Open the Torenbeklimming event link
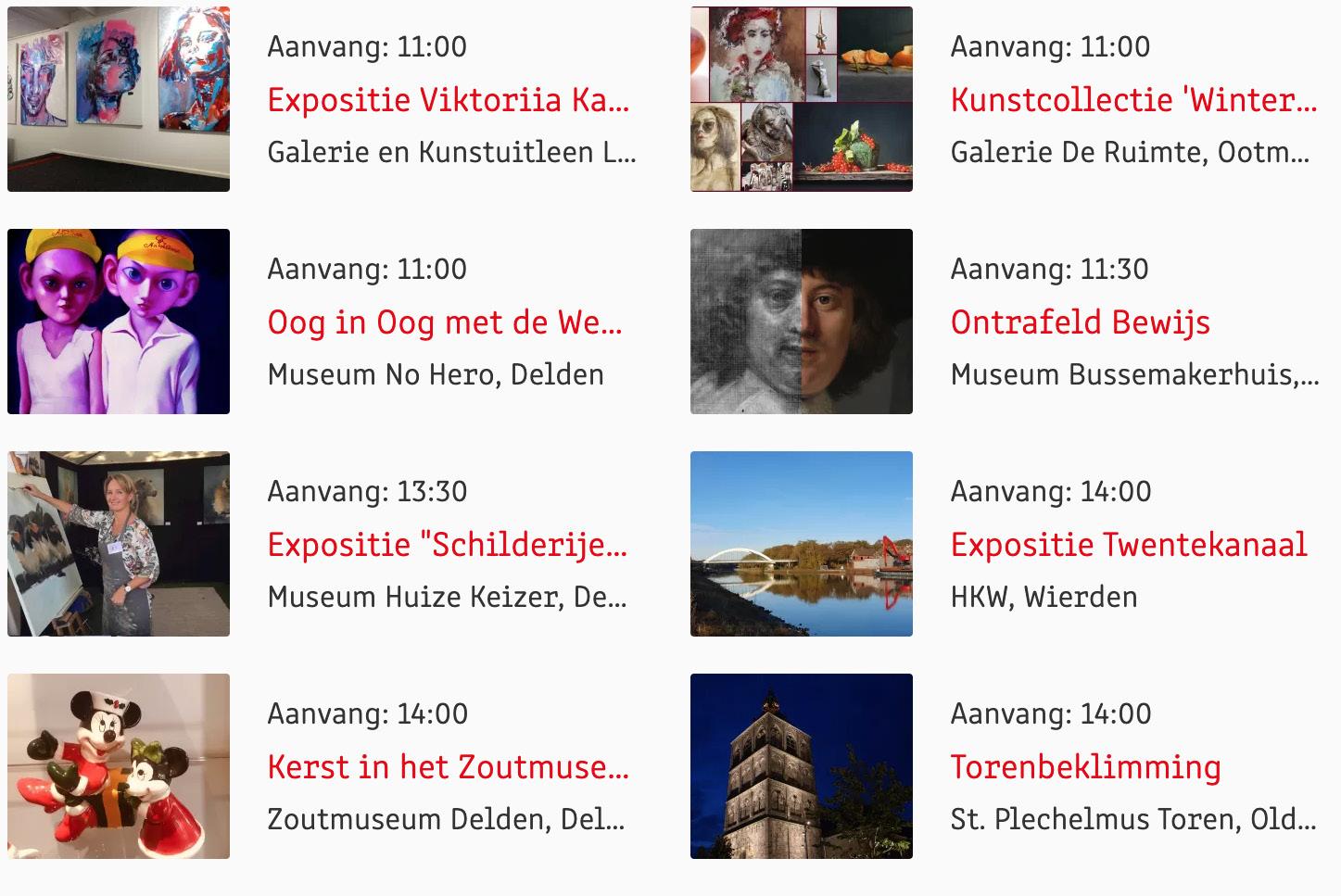 1085,767
